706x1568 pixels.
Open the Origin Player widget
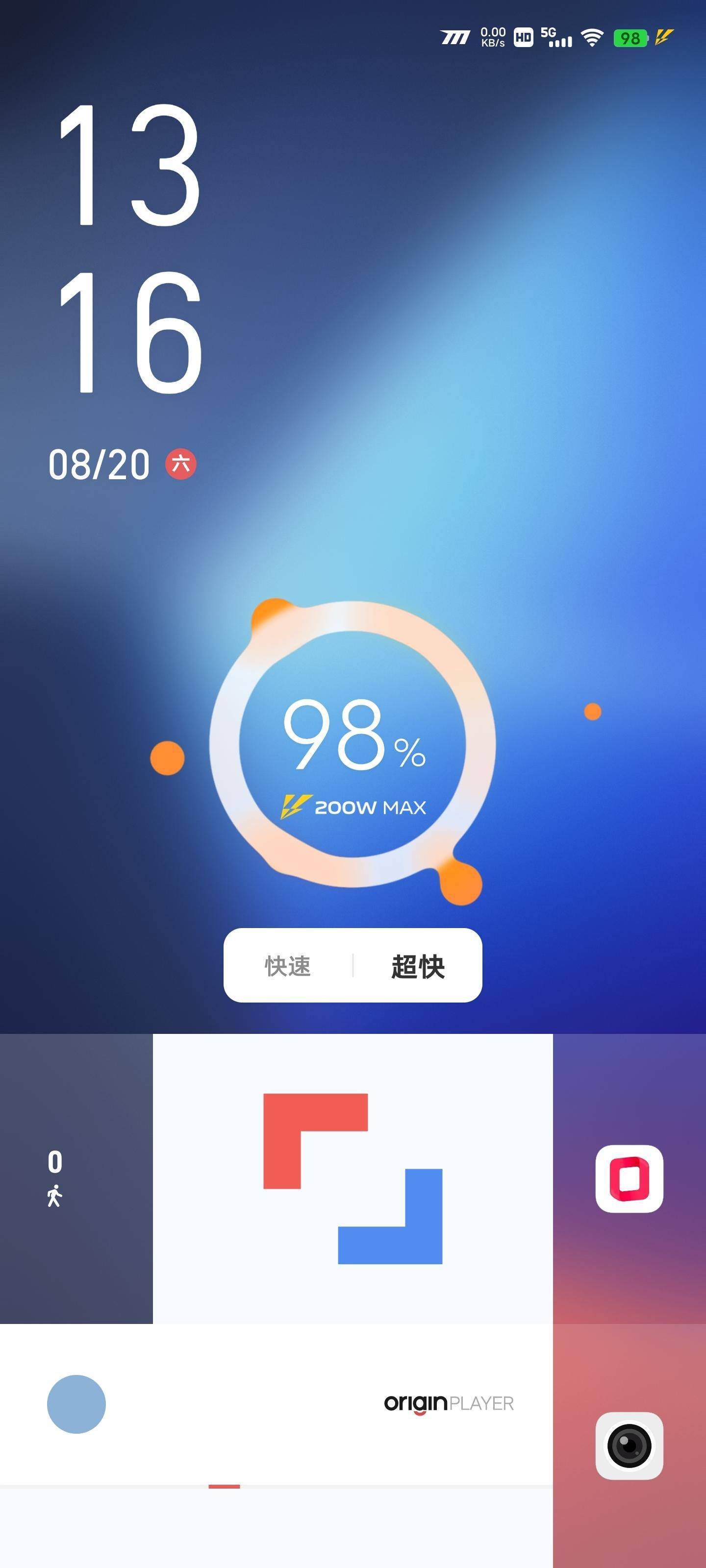point(448,1403)
